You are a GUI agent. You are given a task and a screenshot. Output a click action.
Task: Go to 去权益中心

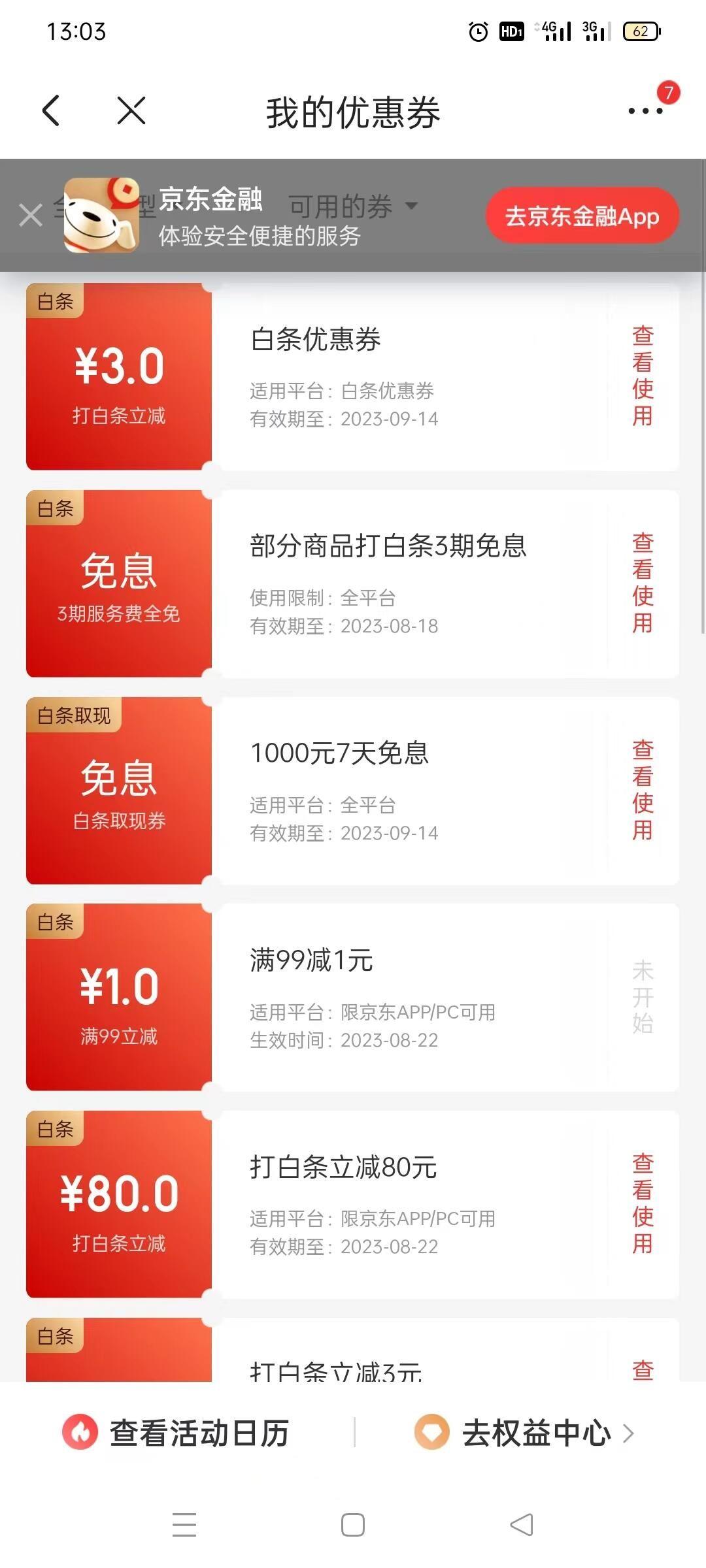[x=524, y=1433]
